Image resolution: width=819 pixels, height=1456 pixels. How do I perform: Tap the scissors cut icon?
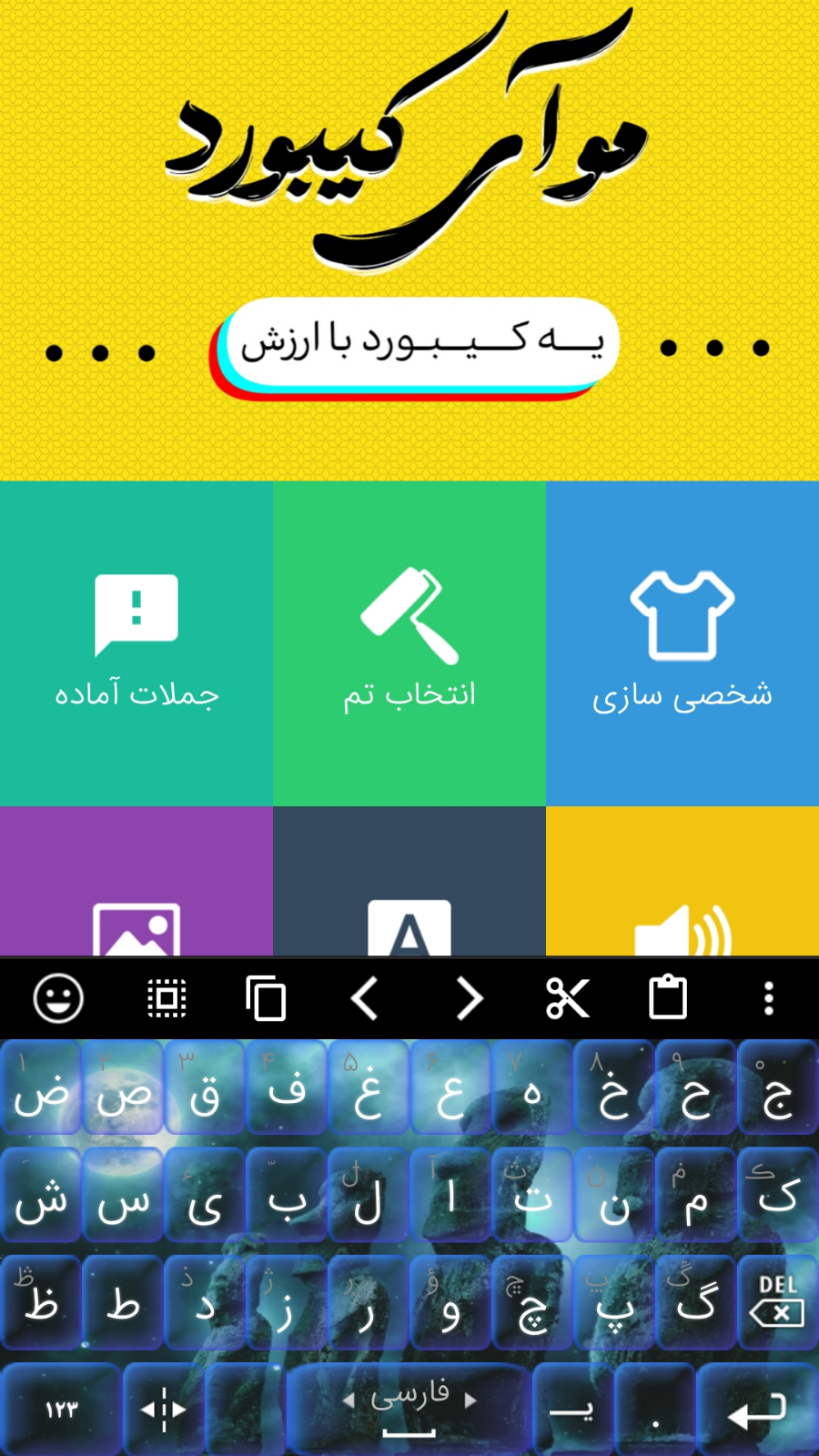[x=568, y=998]
